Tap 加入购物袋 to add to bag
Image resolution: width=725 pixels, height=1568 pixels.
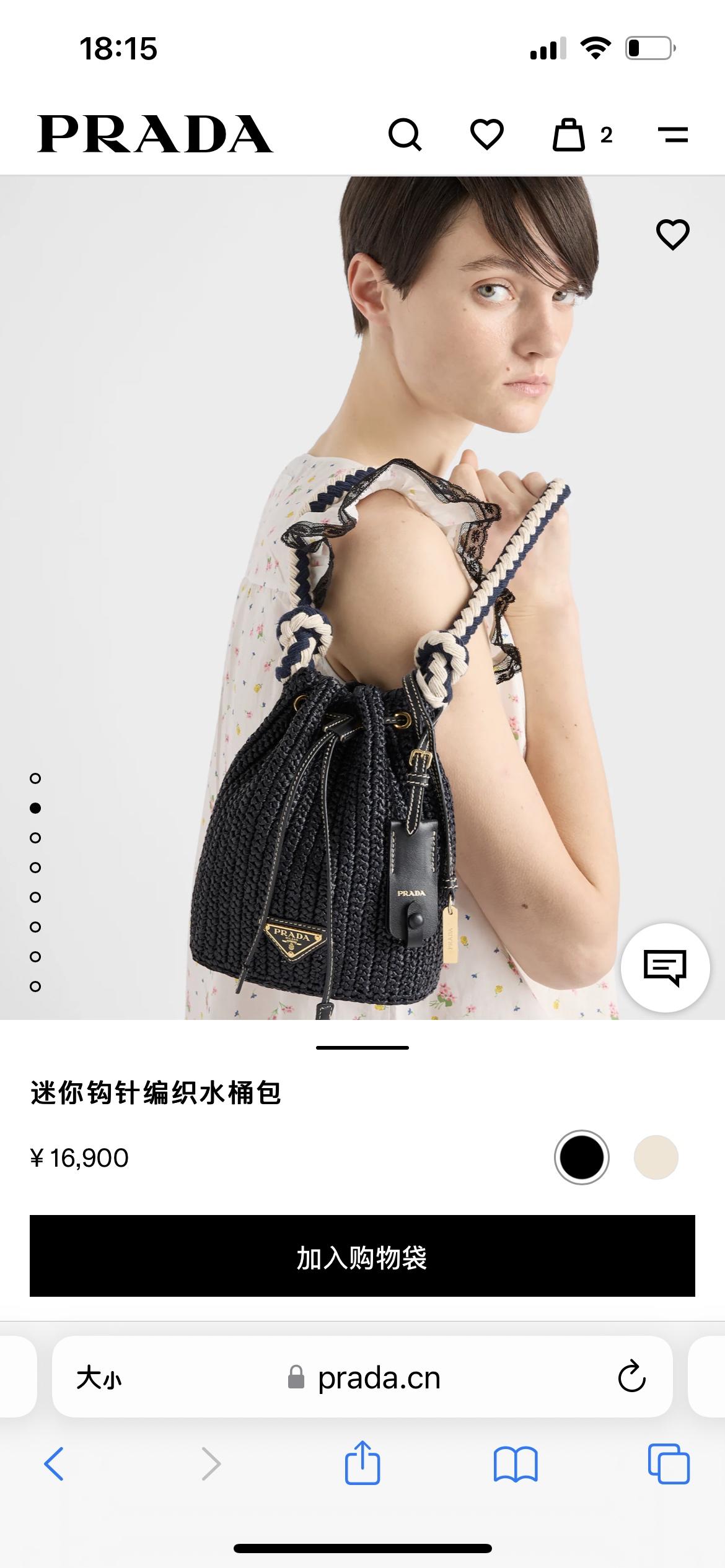pos(362,1256)
